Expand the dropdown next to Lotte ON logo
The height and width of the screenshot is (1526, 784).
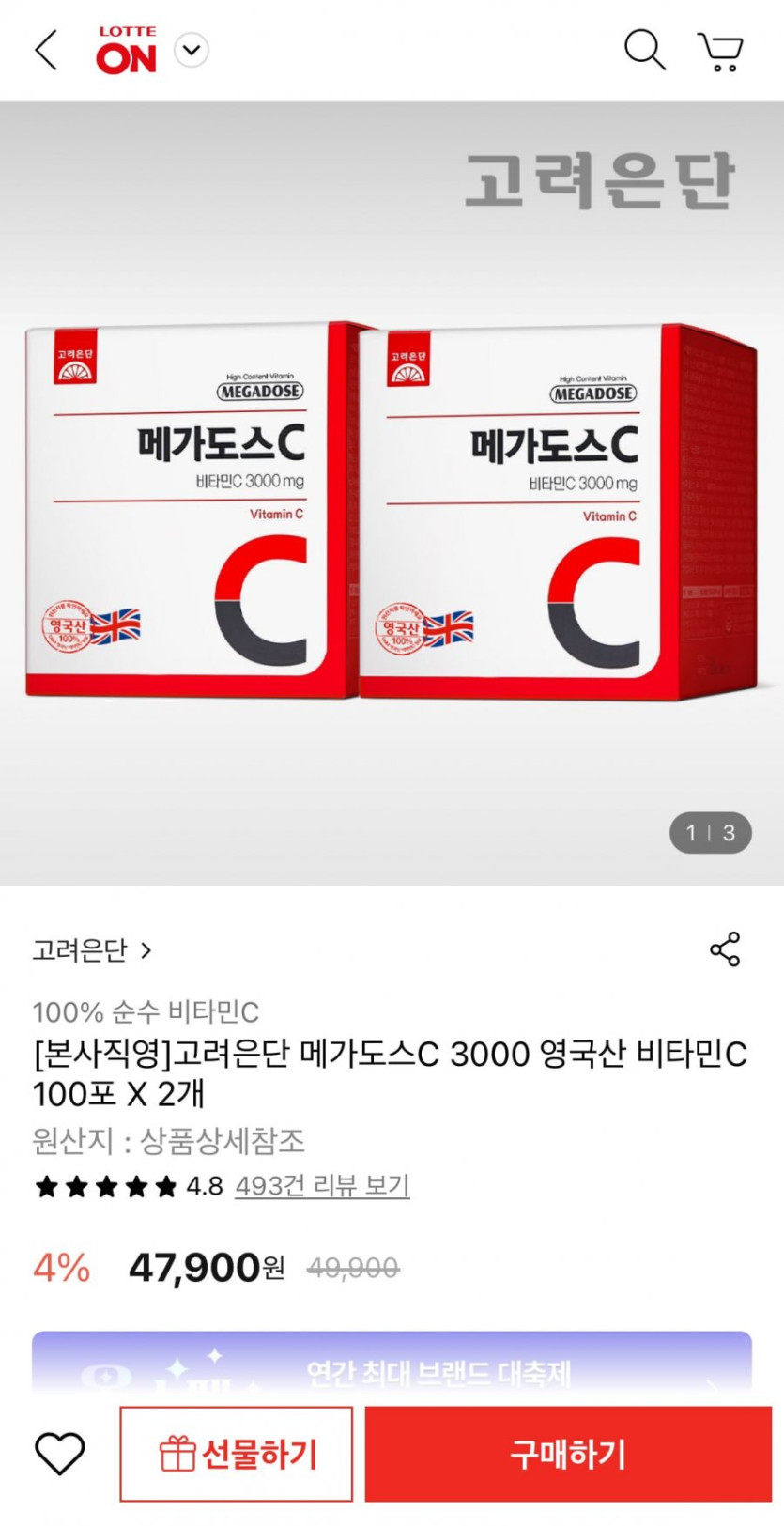(x=192, y=50)
